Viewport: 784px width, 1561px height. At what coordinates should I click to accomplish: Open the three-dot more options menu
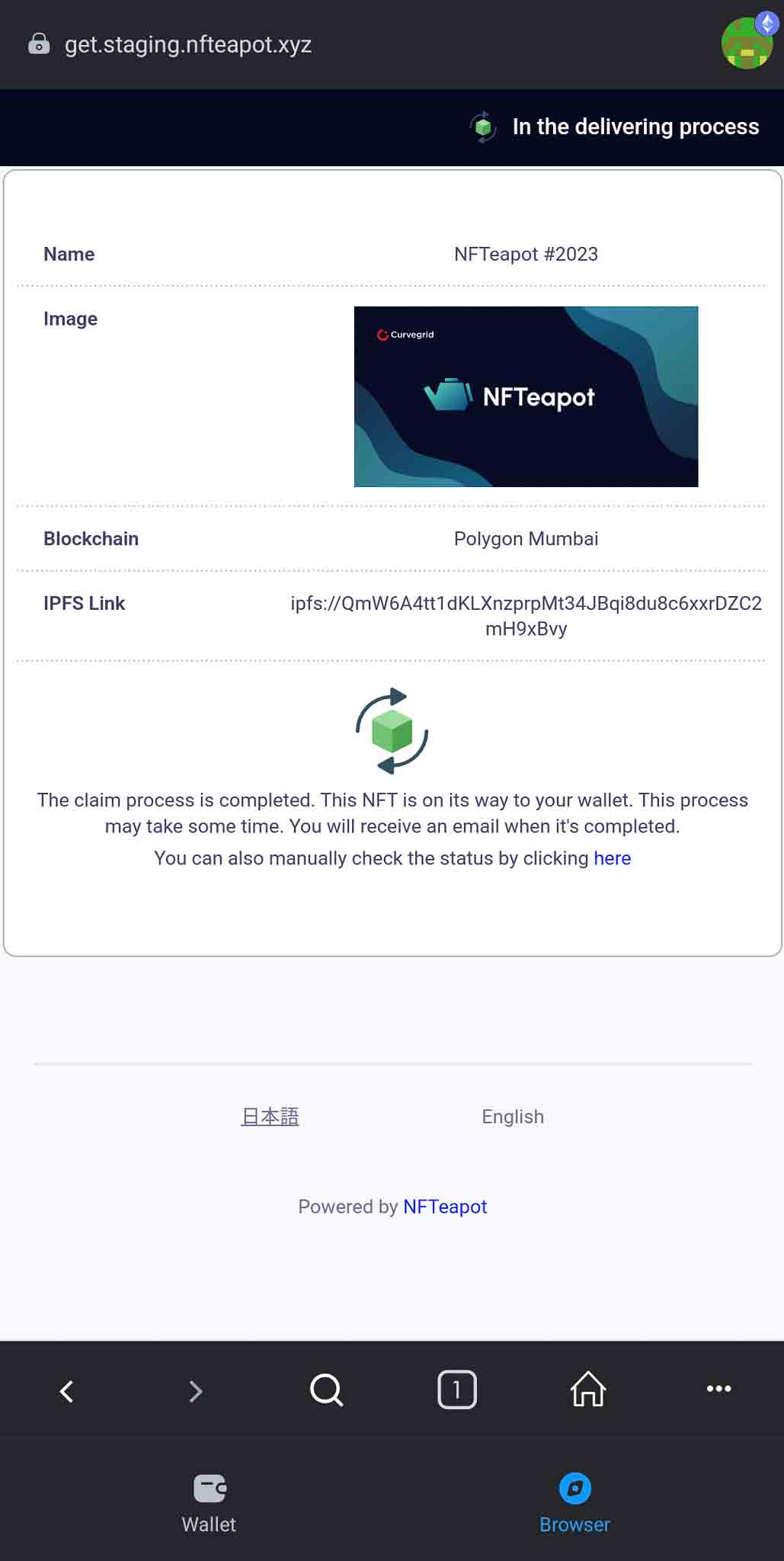pyautogui.click(x=718, y=1389)
